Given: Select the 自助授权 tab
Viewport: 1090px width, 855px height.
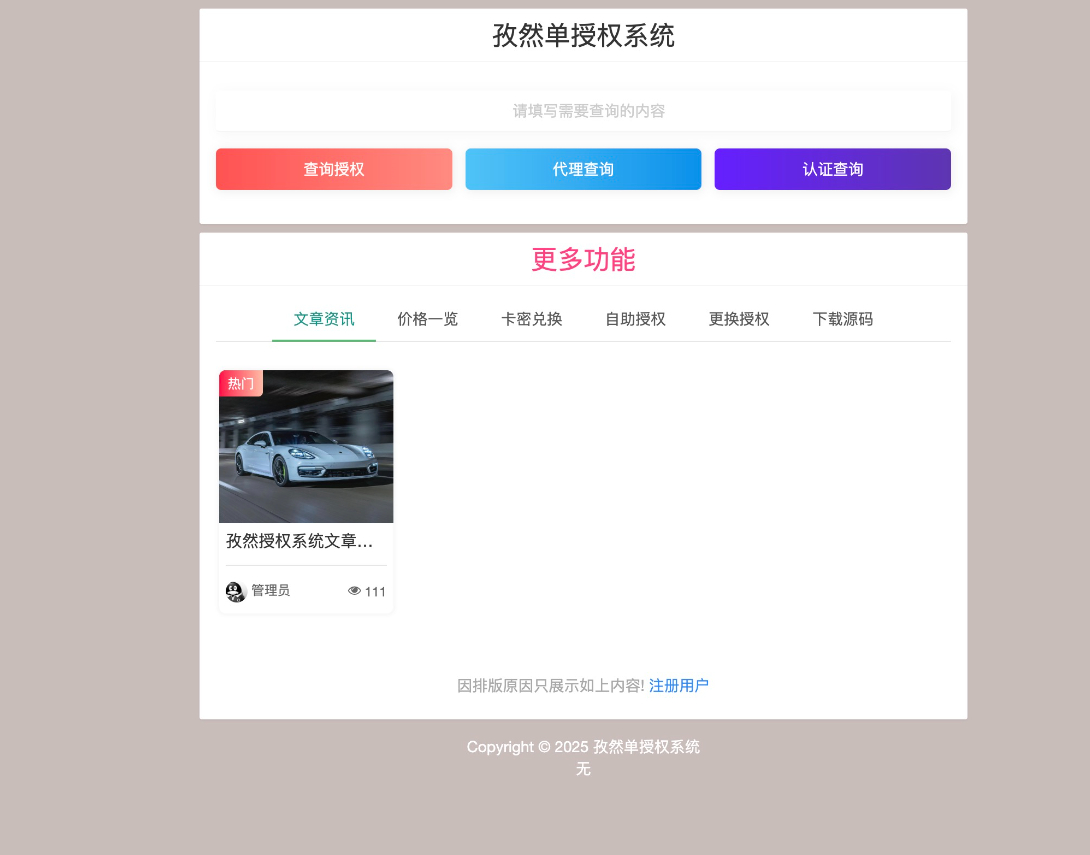Looking at the screenshot, I should (x=635, y=319).
